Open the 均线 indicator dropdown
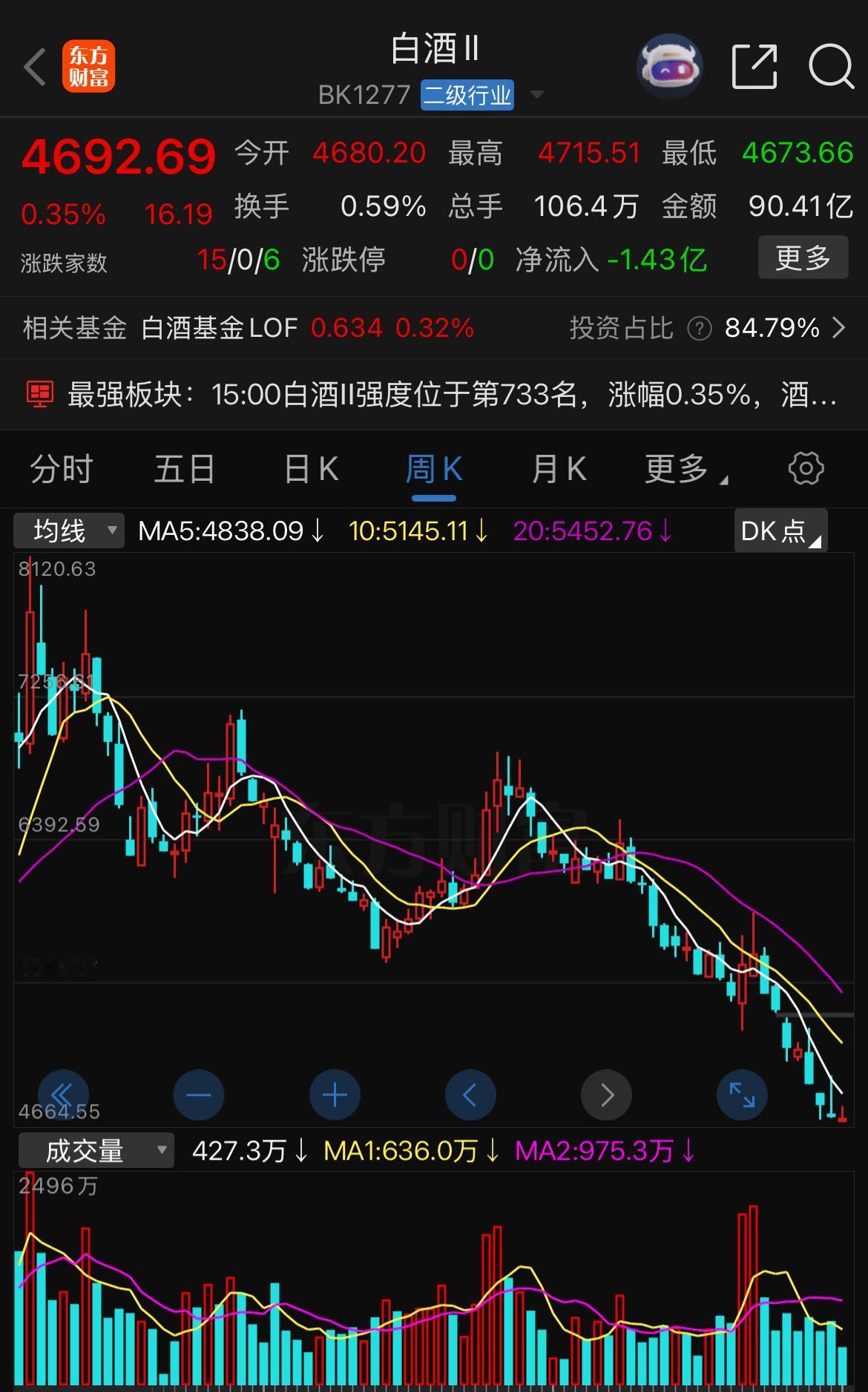868x1392 pixels. point(68,531)
